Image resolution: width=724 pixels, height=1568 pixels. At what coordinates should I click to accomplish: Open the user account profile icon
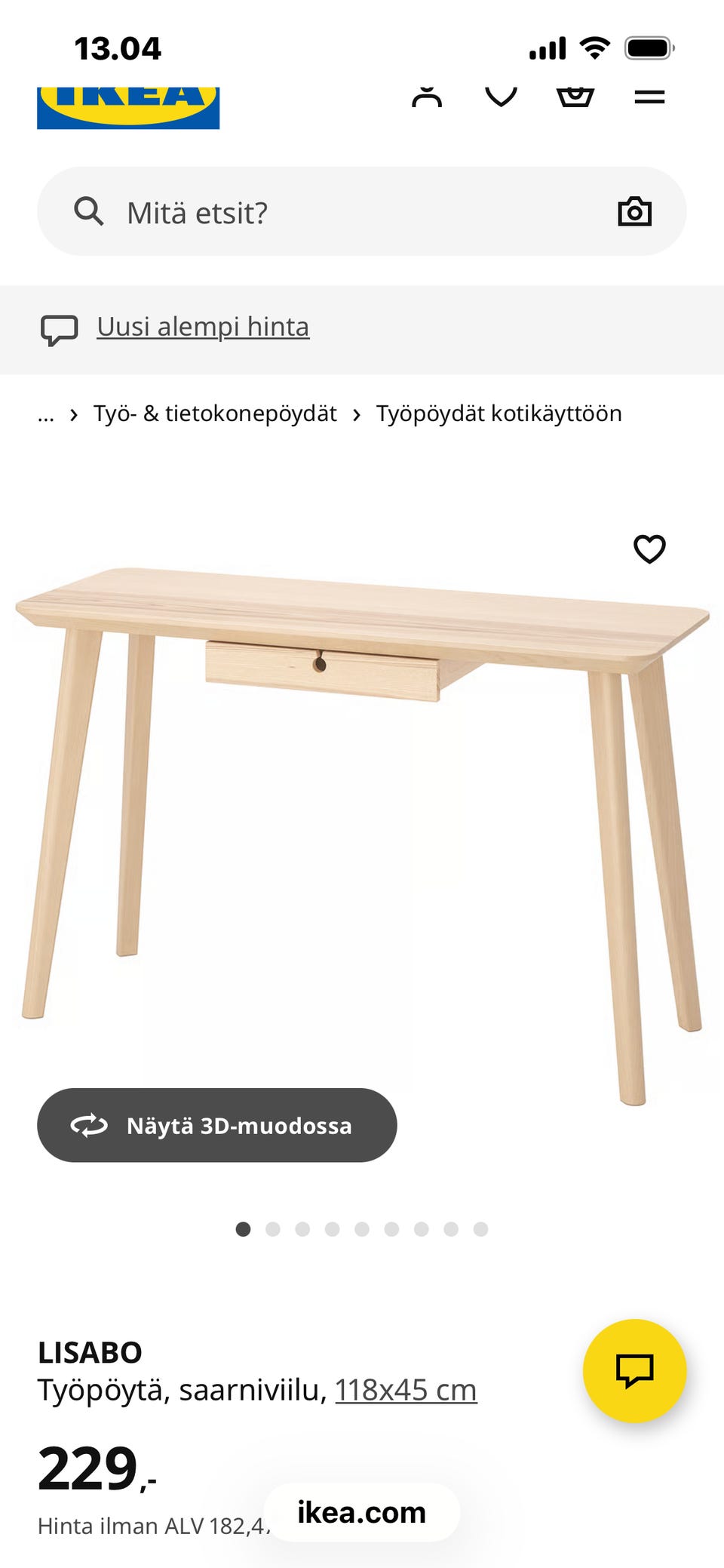tap(427, 97)
